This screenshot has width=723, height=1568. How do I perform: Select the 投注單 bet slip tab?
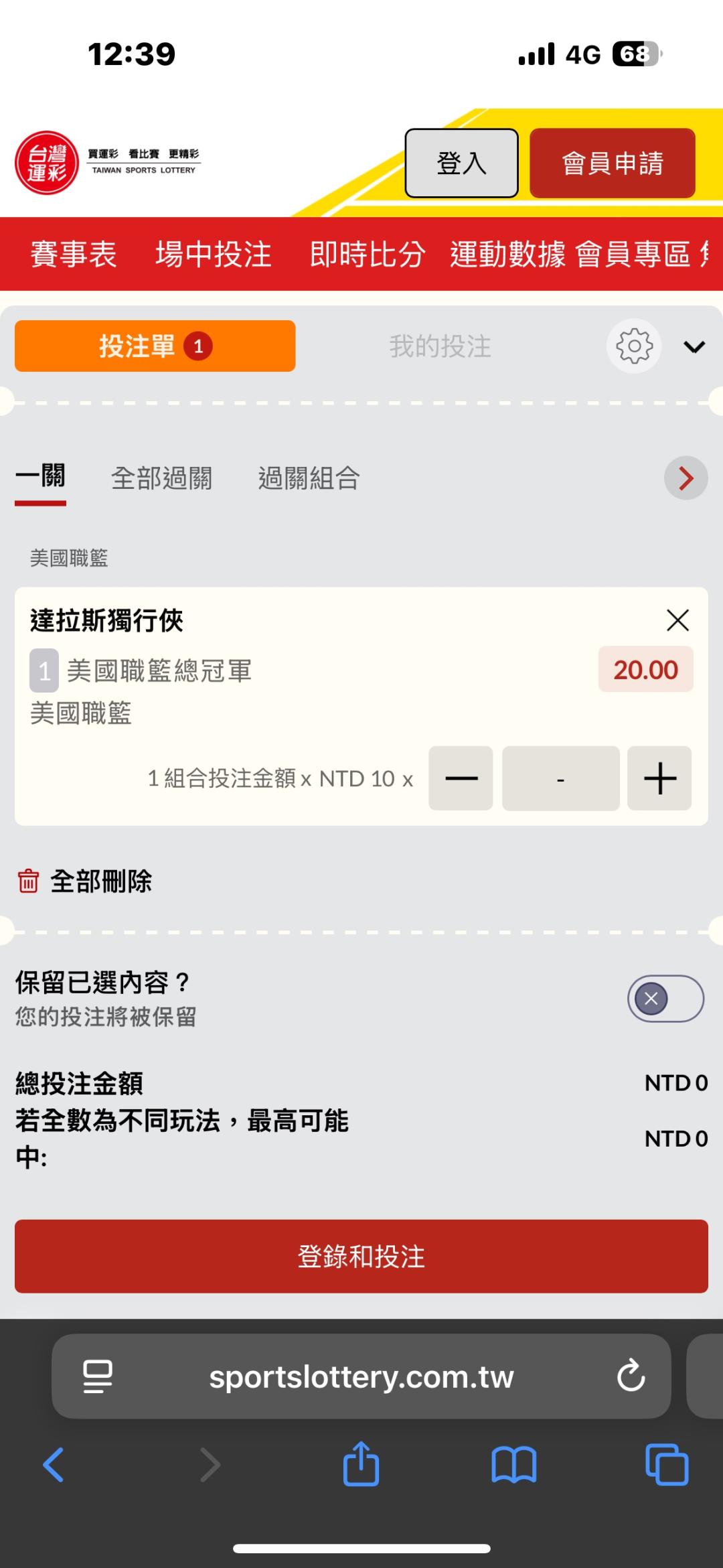pyautogui.click(x=155, y=346)
